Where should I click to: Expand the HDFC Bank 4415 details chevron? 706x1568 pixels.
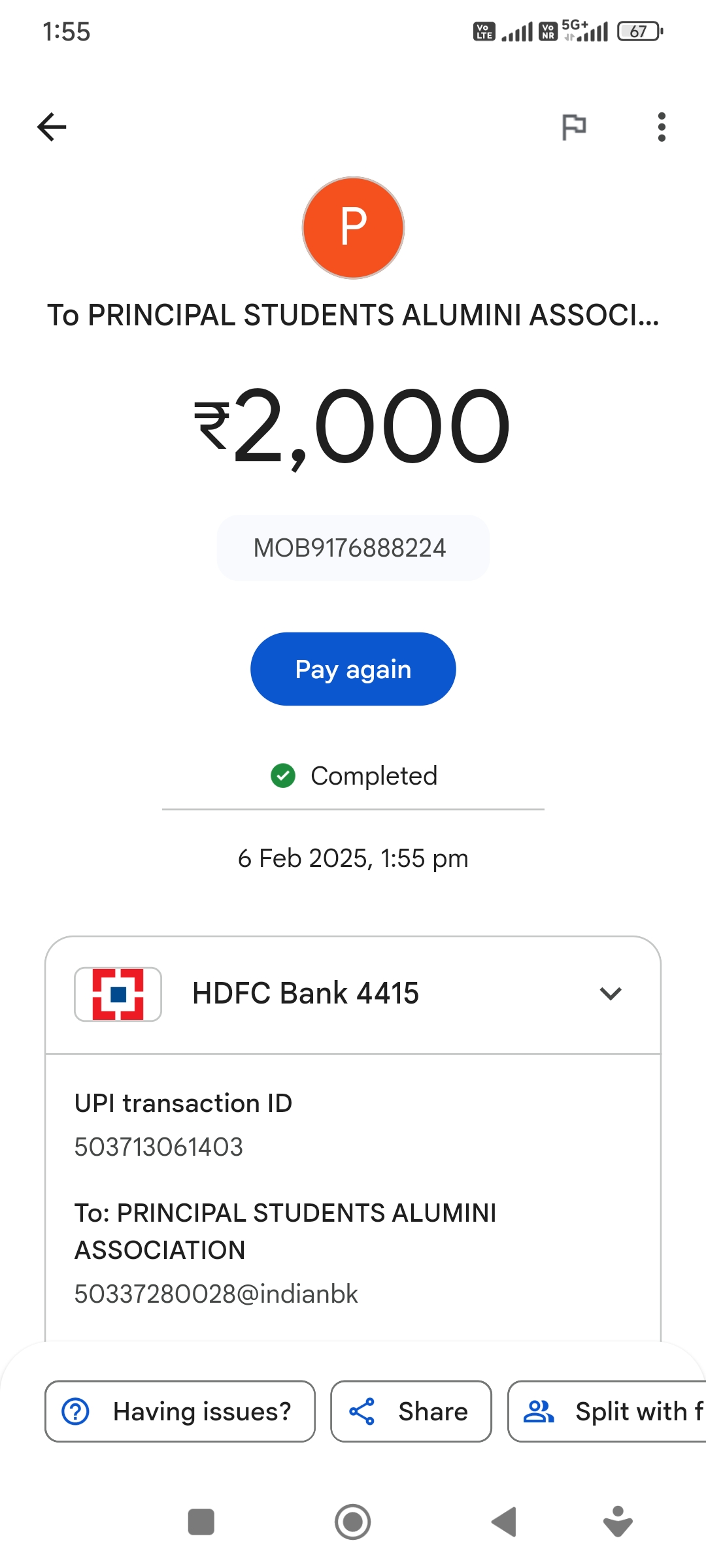tap(611, 994)
